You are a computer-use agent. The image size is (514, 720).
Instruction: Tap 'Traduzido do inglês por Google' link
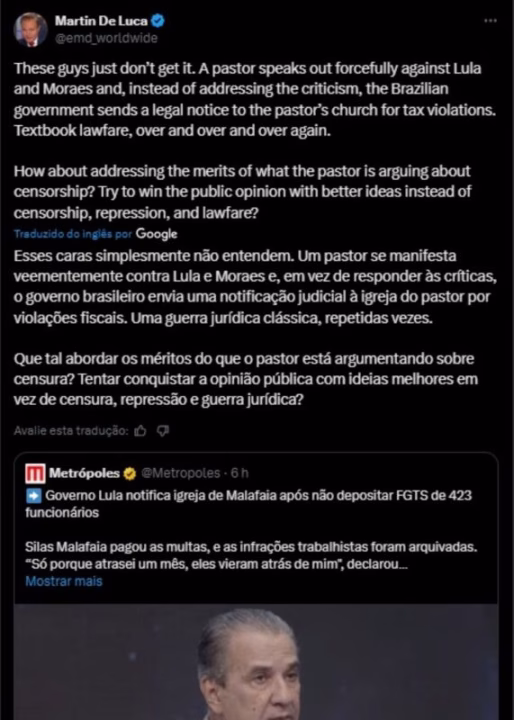click(x=96, y=234)
